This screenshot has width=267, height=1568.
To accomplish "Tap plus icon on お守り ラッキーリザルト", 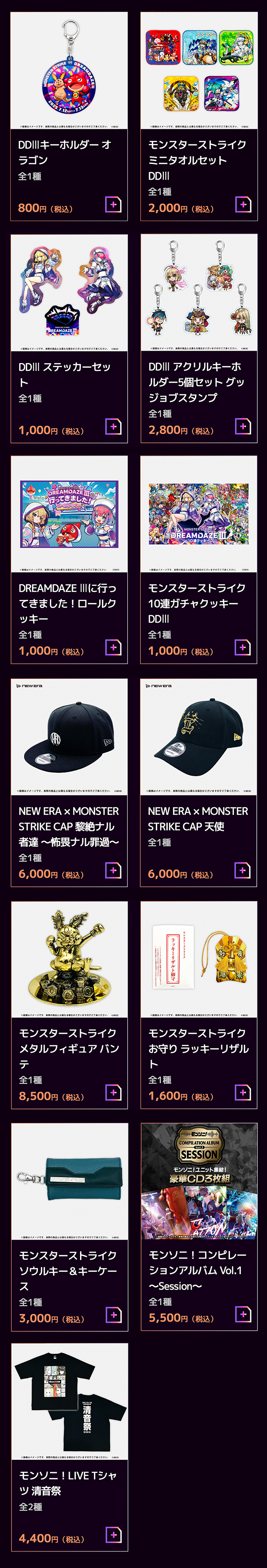I will [x=243, y=1093].
